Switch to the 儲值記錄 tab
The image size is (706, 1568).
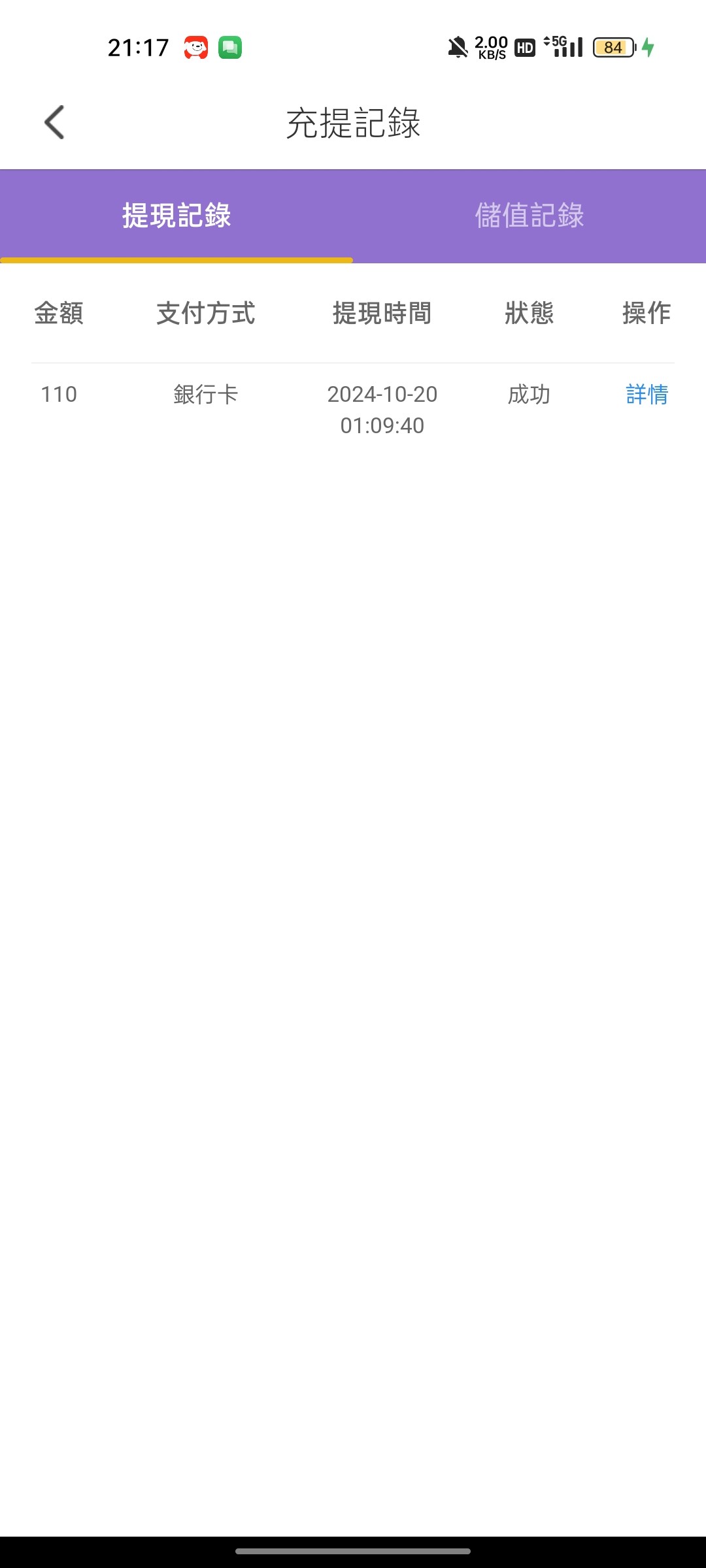(529, 216)
